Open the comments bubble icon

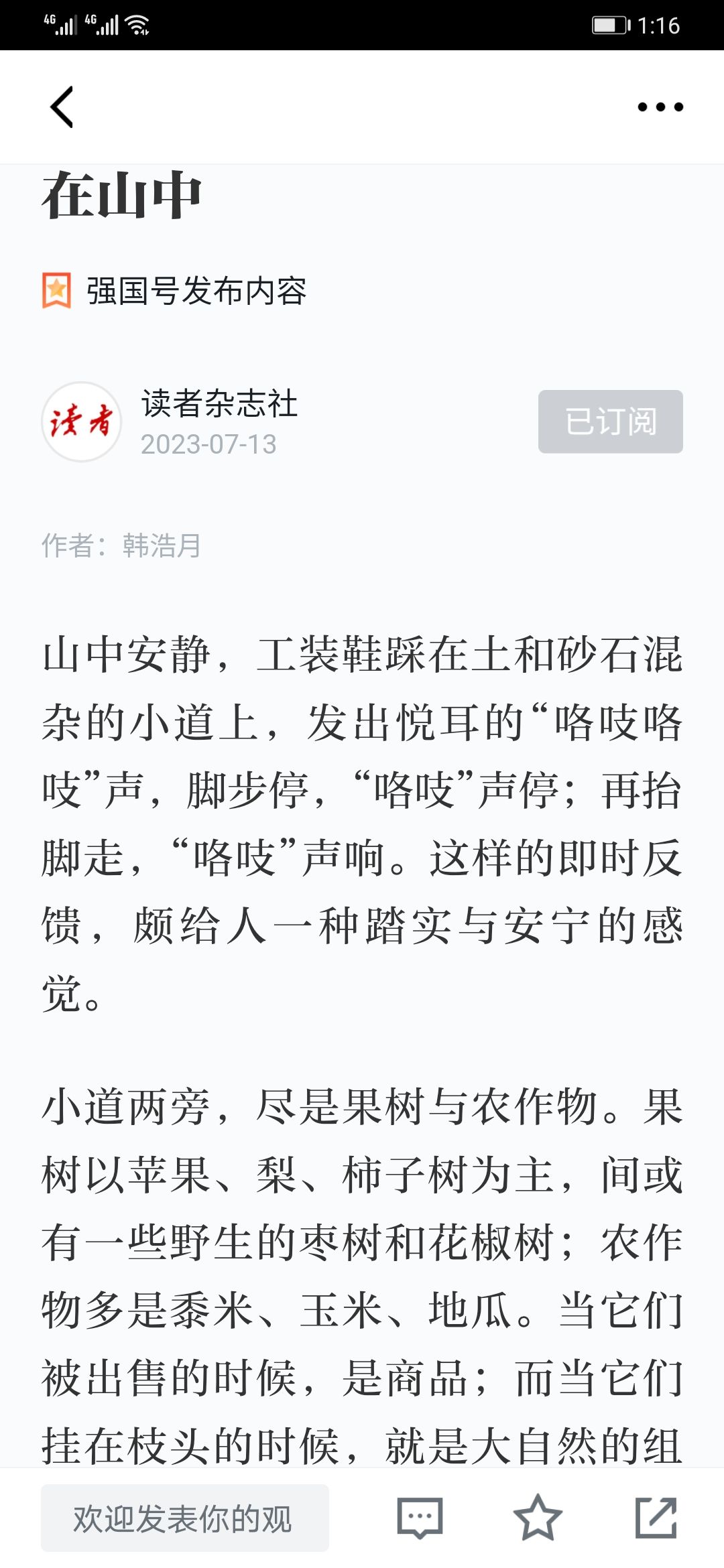(420, 1518)
